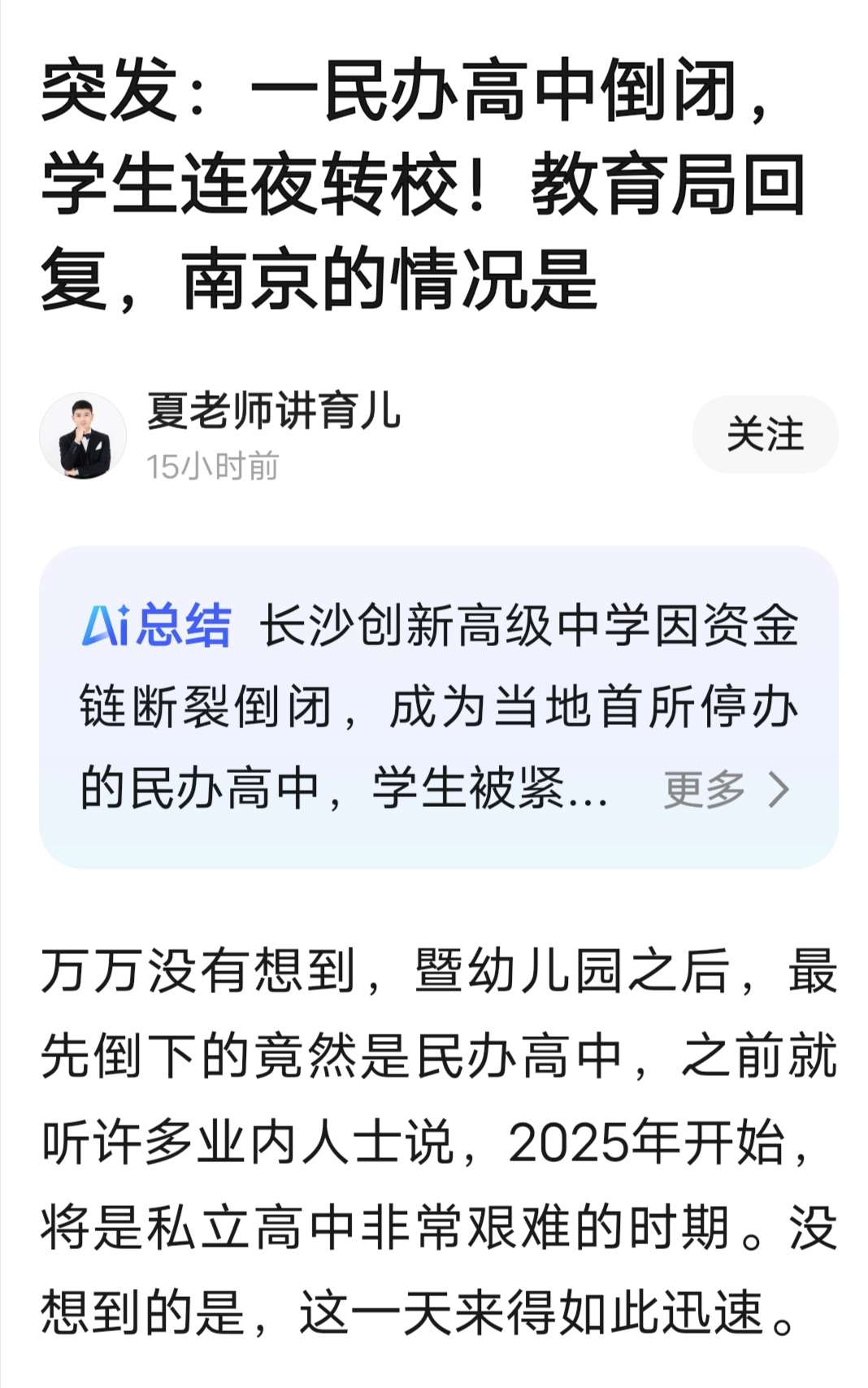Open the 夏老师讲育儿 author name
868x1388 pixels.
(274, 410)
